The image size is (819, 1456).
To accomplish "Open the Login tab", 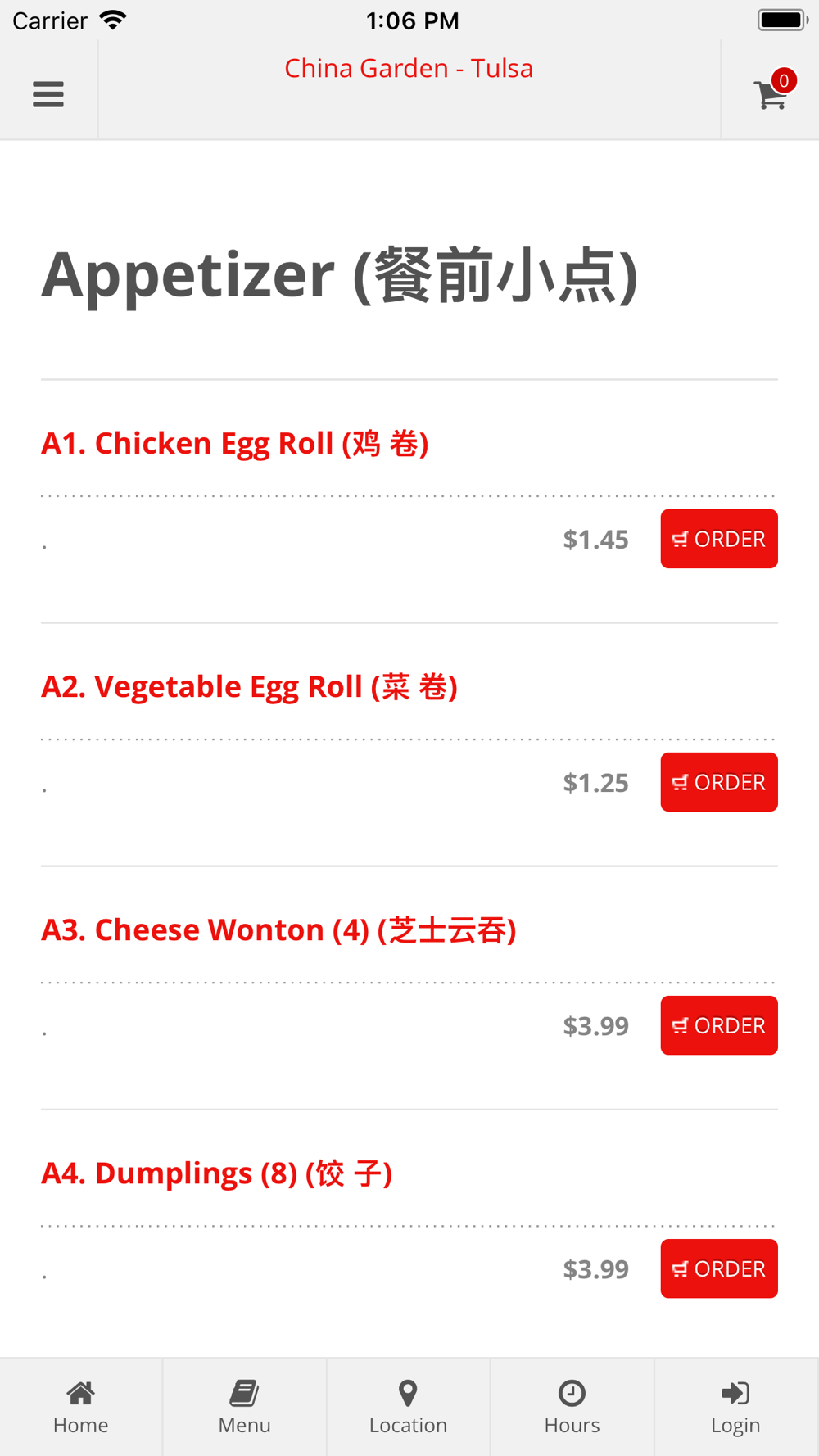I will click(x=736, y=1408).
